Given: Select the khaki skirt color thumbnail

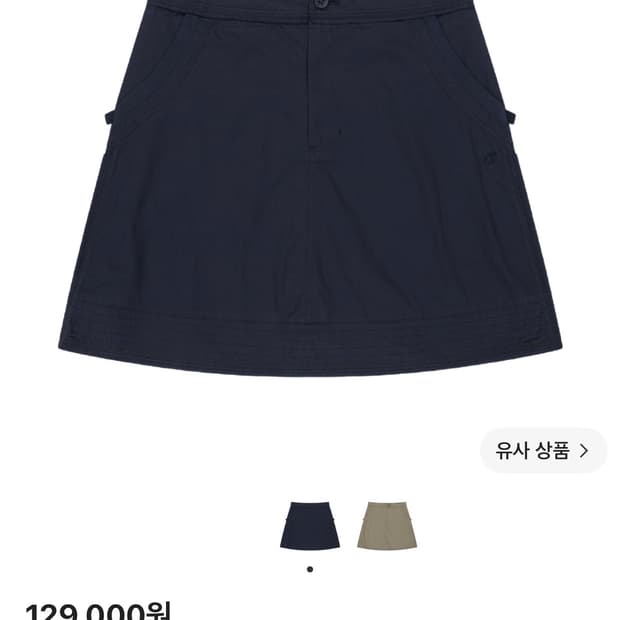Looking at the screenshot, I should (387, 525).
